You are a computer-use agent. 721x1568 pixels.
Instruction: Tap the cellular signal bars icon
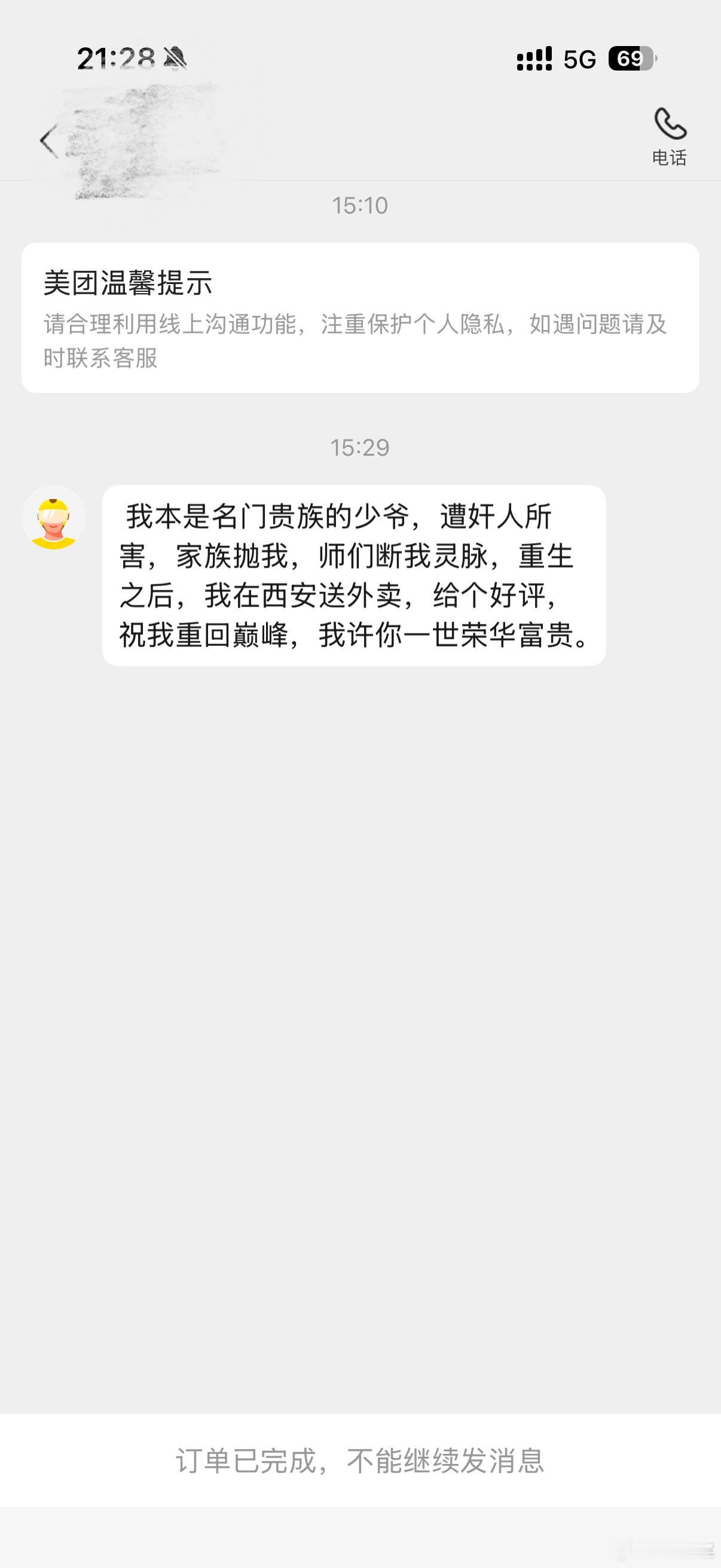pyautogui.click(x=533, y=58)
